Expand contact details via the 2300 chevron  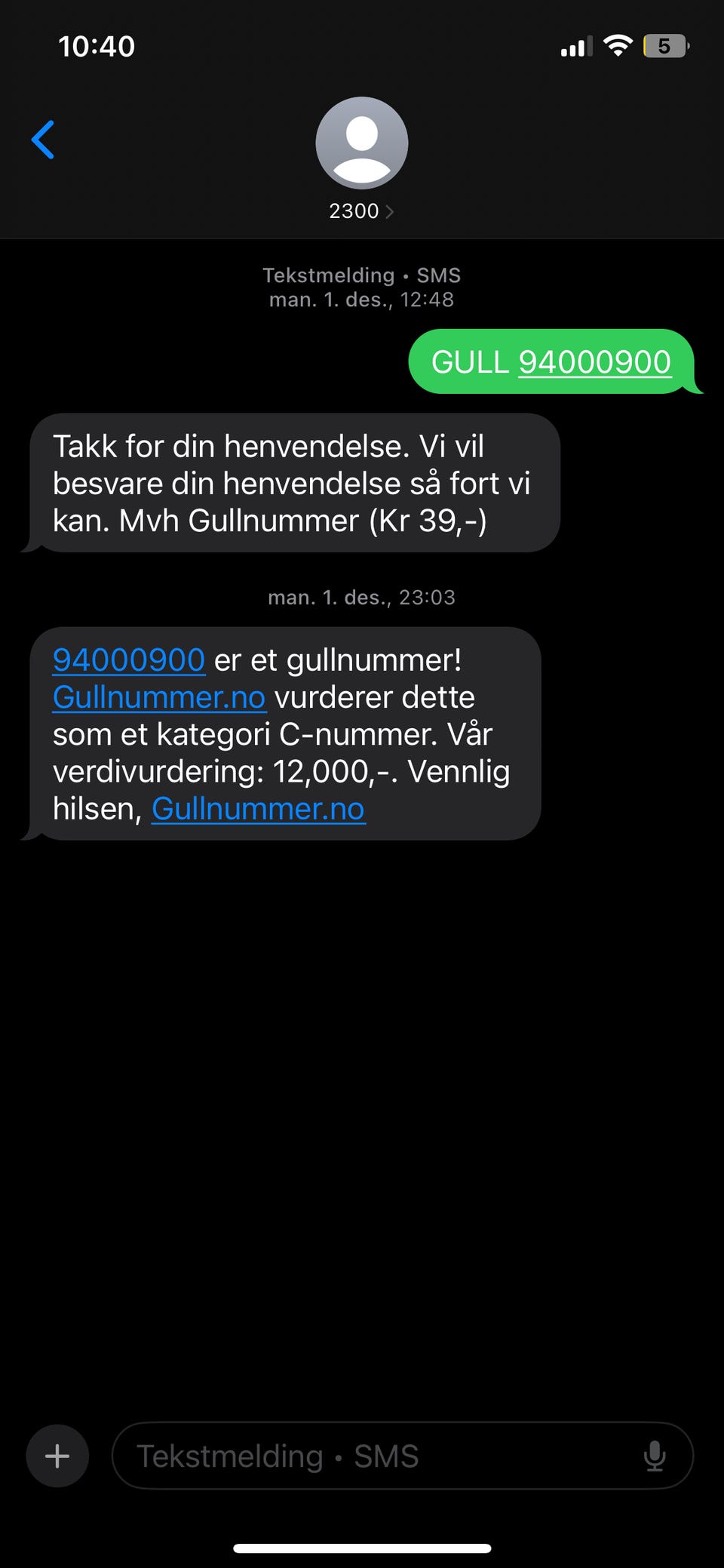pyautogui.click(x=391, y=212)
